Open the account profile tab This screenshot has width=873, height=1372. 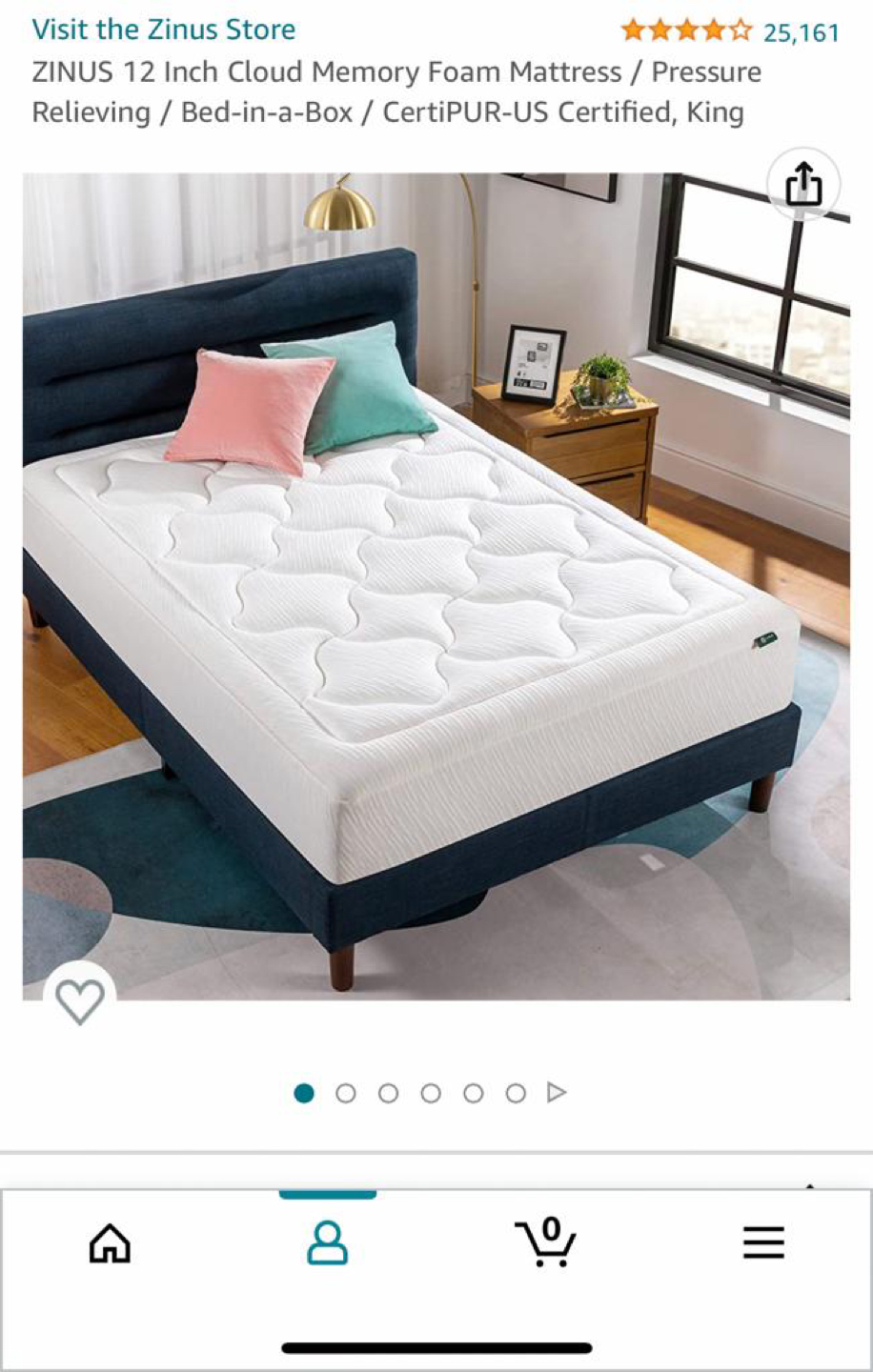pyautogui.click(x=327, y=1243)
